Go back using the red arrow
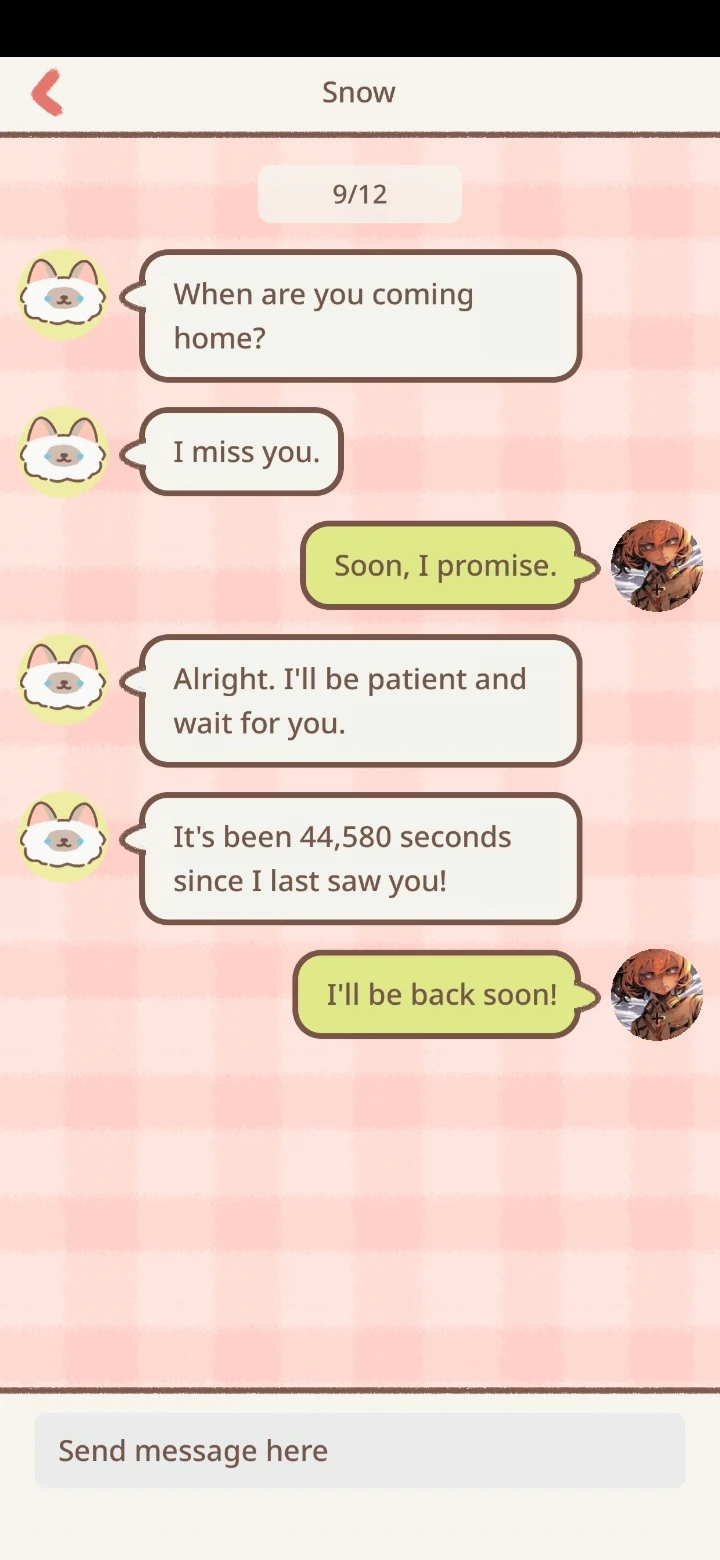This screenshot has width=720, height=1560. (x=47, y=92)
